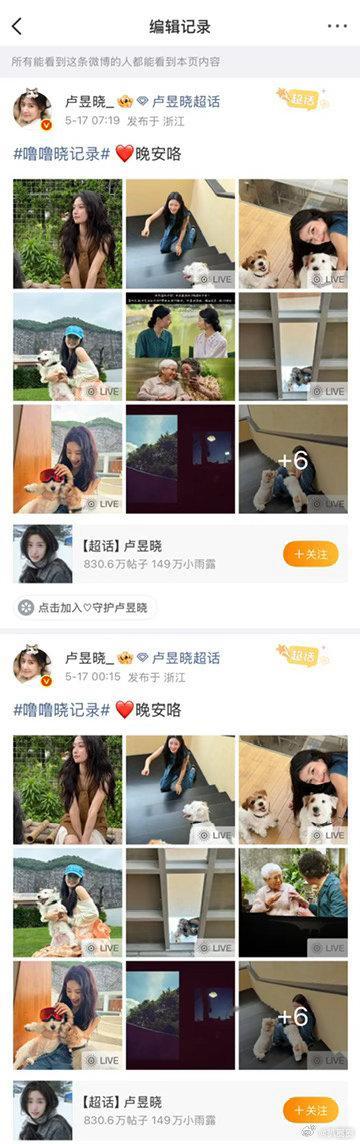Open the two-women collage image in the 07:19 post
This screenshot has height=1144, width=360.
click(x=180, y=347)
